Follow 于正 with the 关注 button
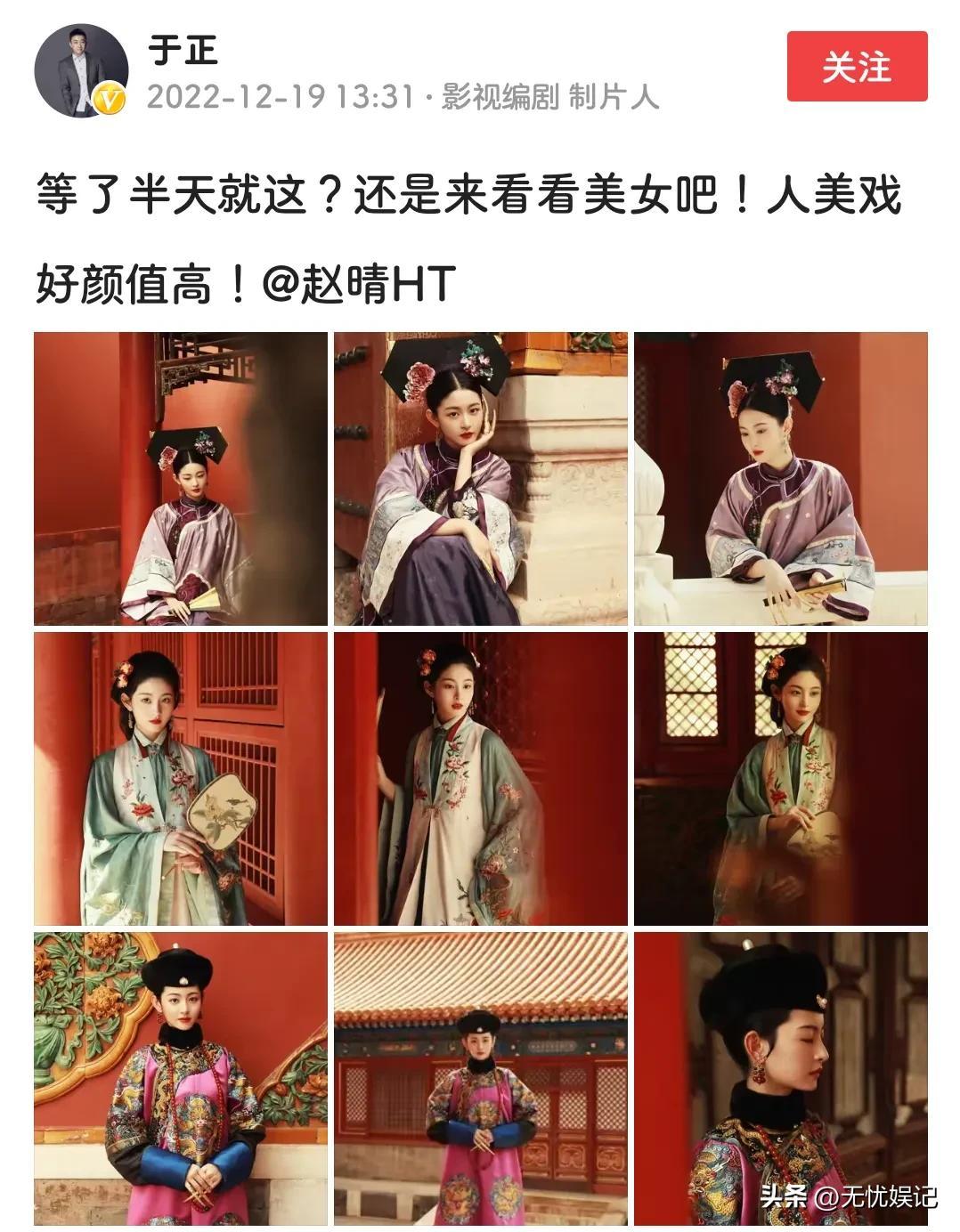Screen dimensions: 960x1232 pos(856,67)
